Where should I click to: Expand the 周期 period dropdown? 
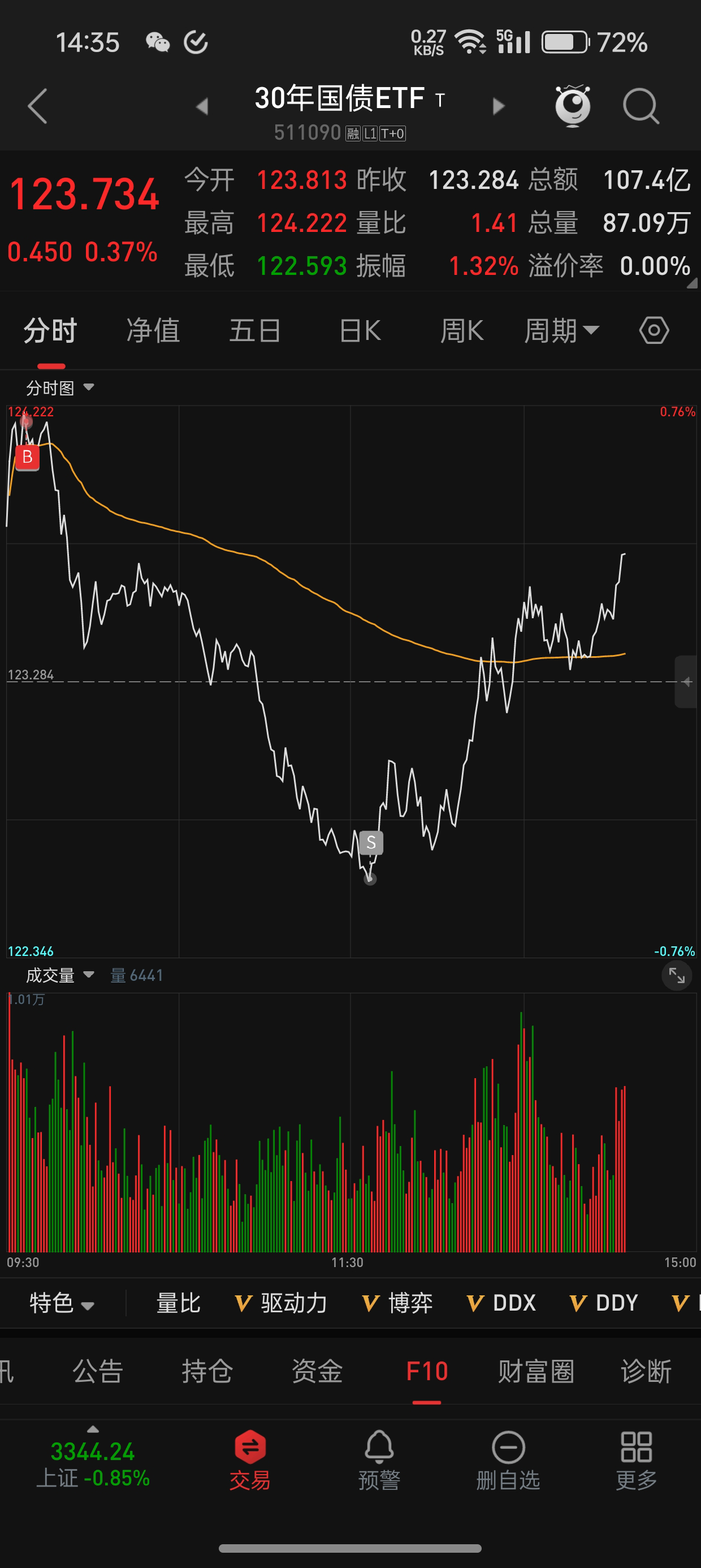561,330
